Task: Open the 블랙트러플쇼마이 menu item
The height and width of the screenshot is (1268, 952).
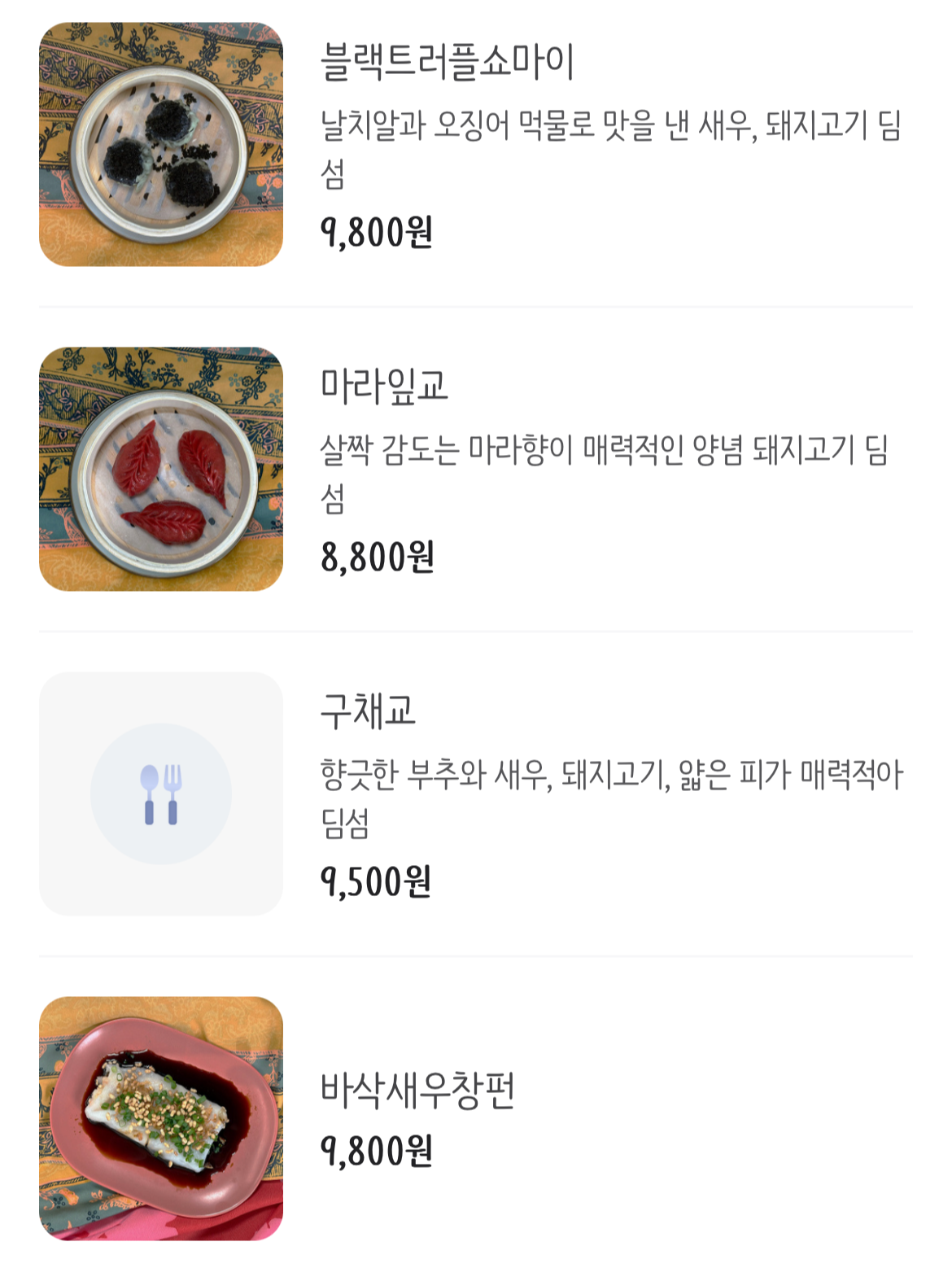Action: click(x=448, y=63)
